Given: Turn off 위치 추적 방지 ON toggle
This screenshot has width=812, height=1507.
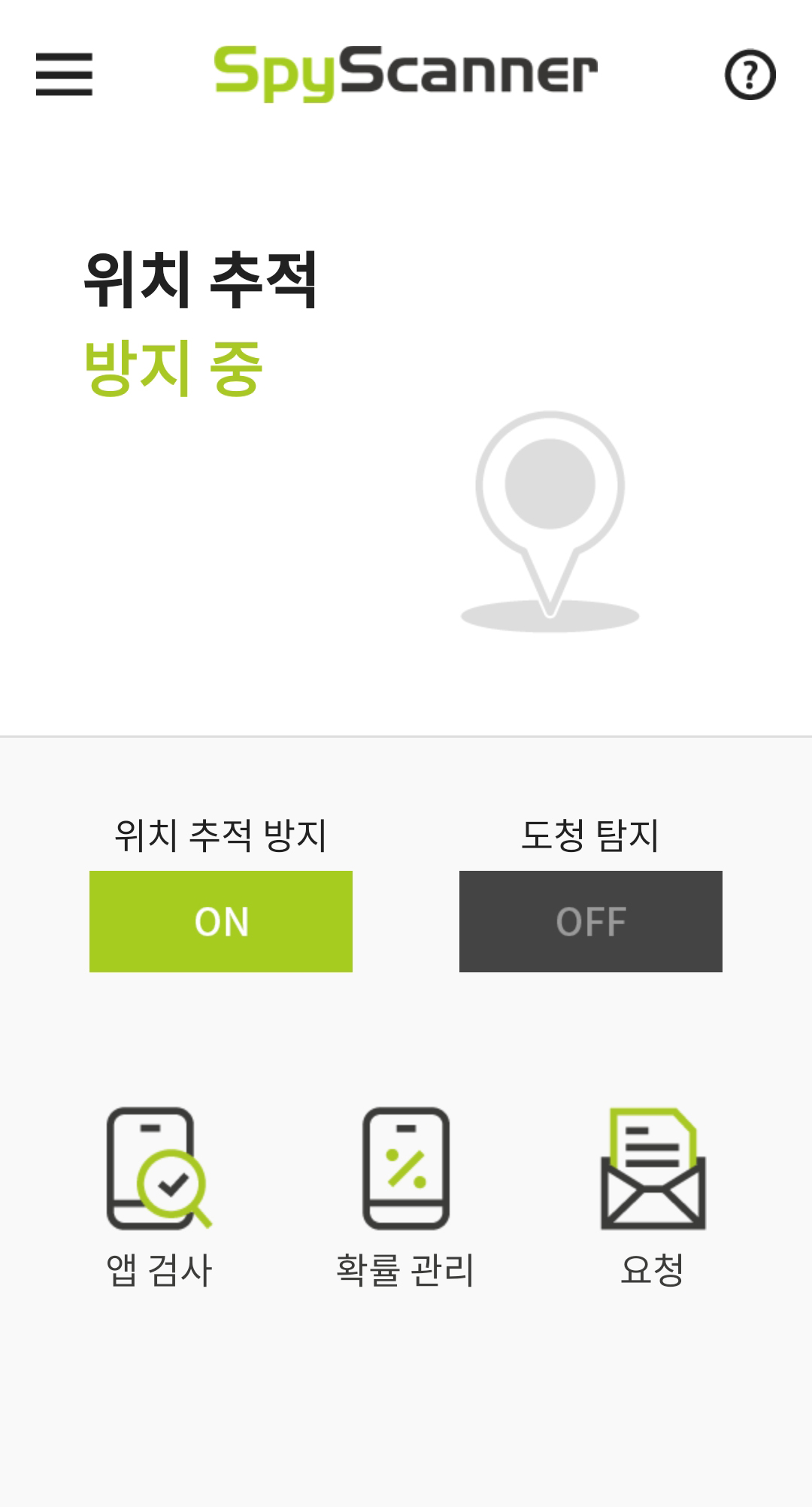Looking at the screenshot, I should click(x=221, y=921).
